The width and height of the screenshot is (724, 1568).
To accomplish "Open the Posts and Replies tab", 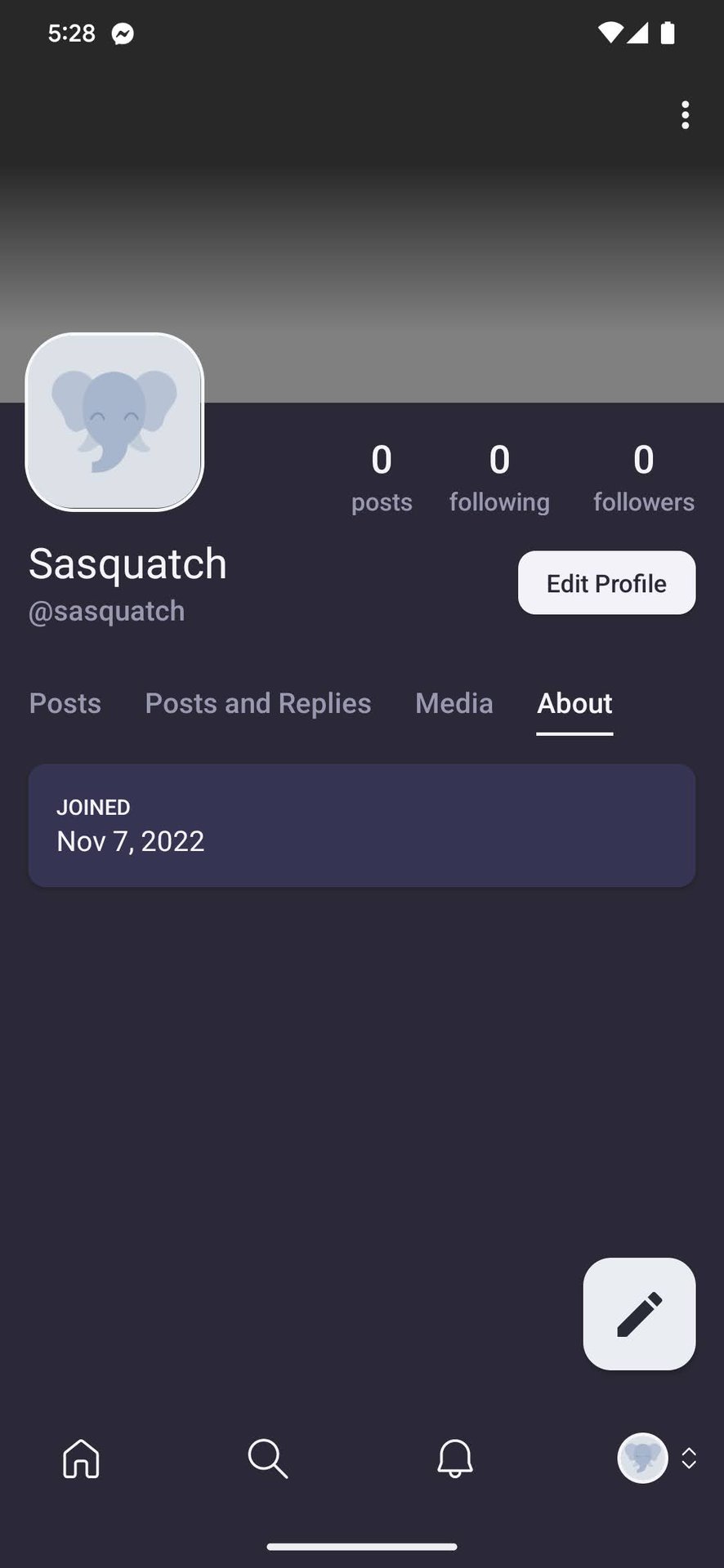I will click(258, 703).
